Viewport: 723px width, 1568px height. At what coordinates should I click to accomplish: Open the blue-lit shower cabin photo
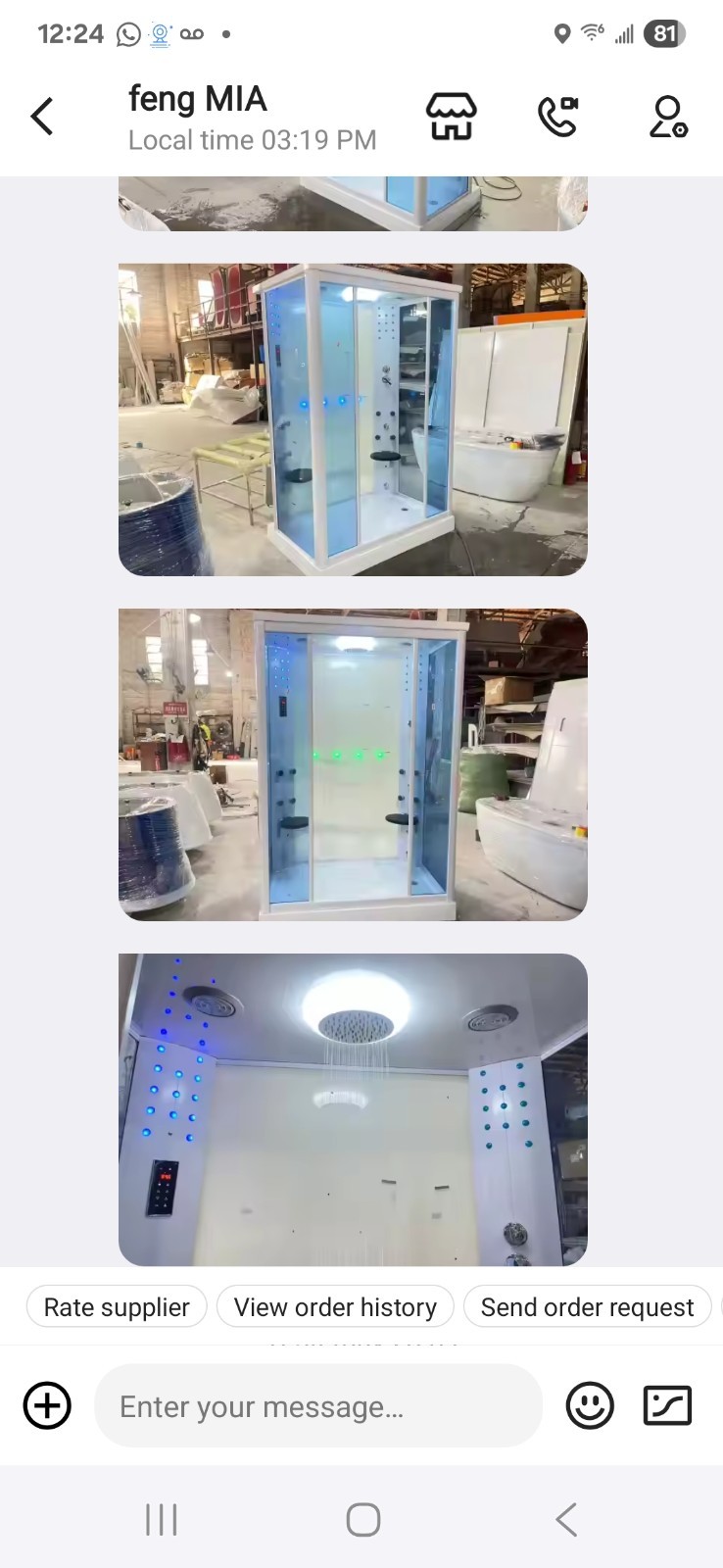click(x=353, y=419)
